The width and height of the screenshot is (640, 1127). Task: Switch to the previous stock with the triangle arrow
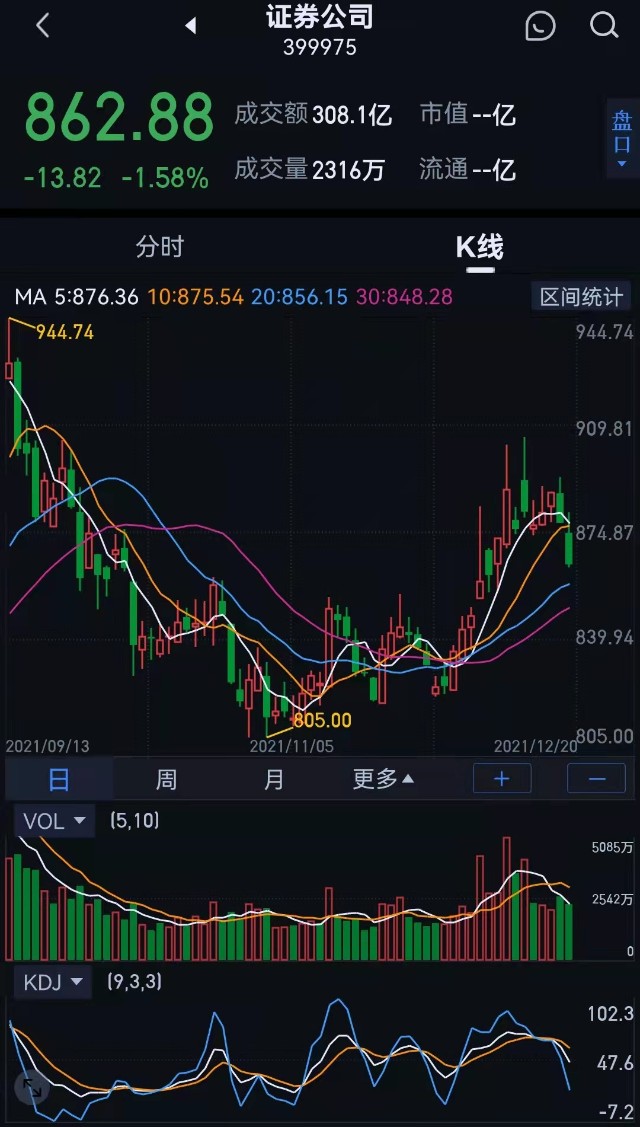190,27
